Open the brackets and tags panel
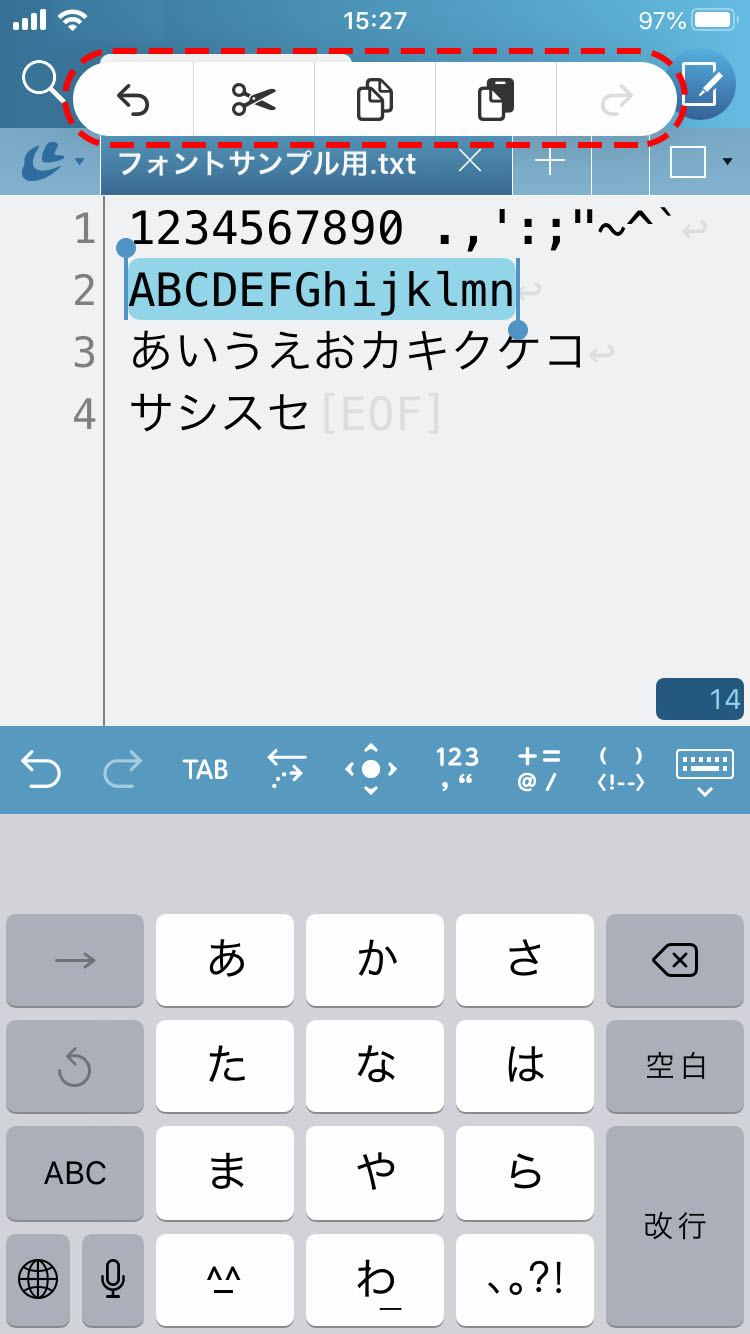This screenshot has width=750, height=1334. coord(620,769)
